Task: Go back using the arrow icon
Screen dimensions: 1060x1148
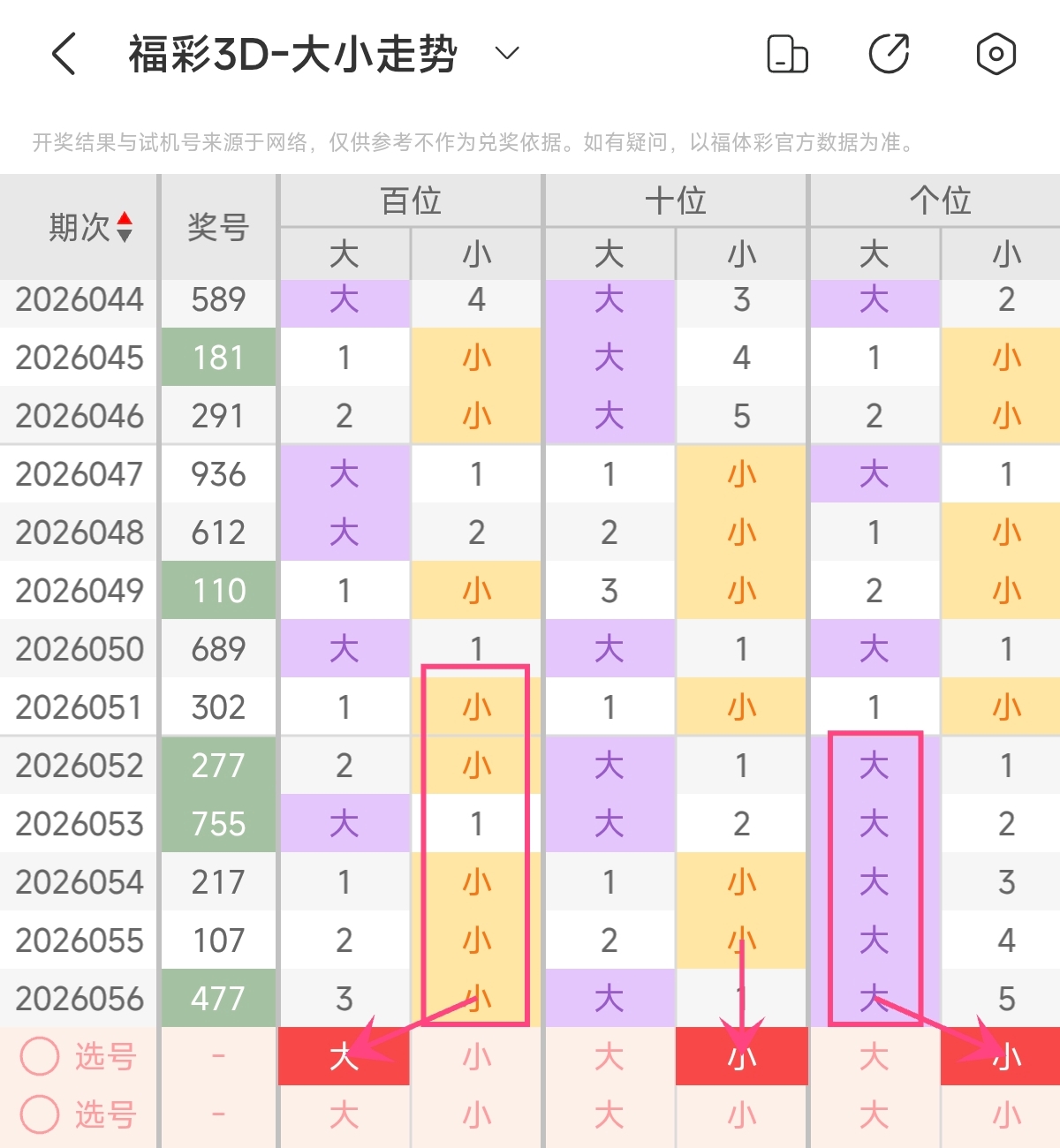Action: click(x=64, y=54)
